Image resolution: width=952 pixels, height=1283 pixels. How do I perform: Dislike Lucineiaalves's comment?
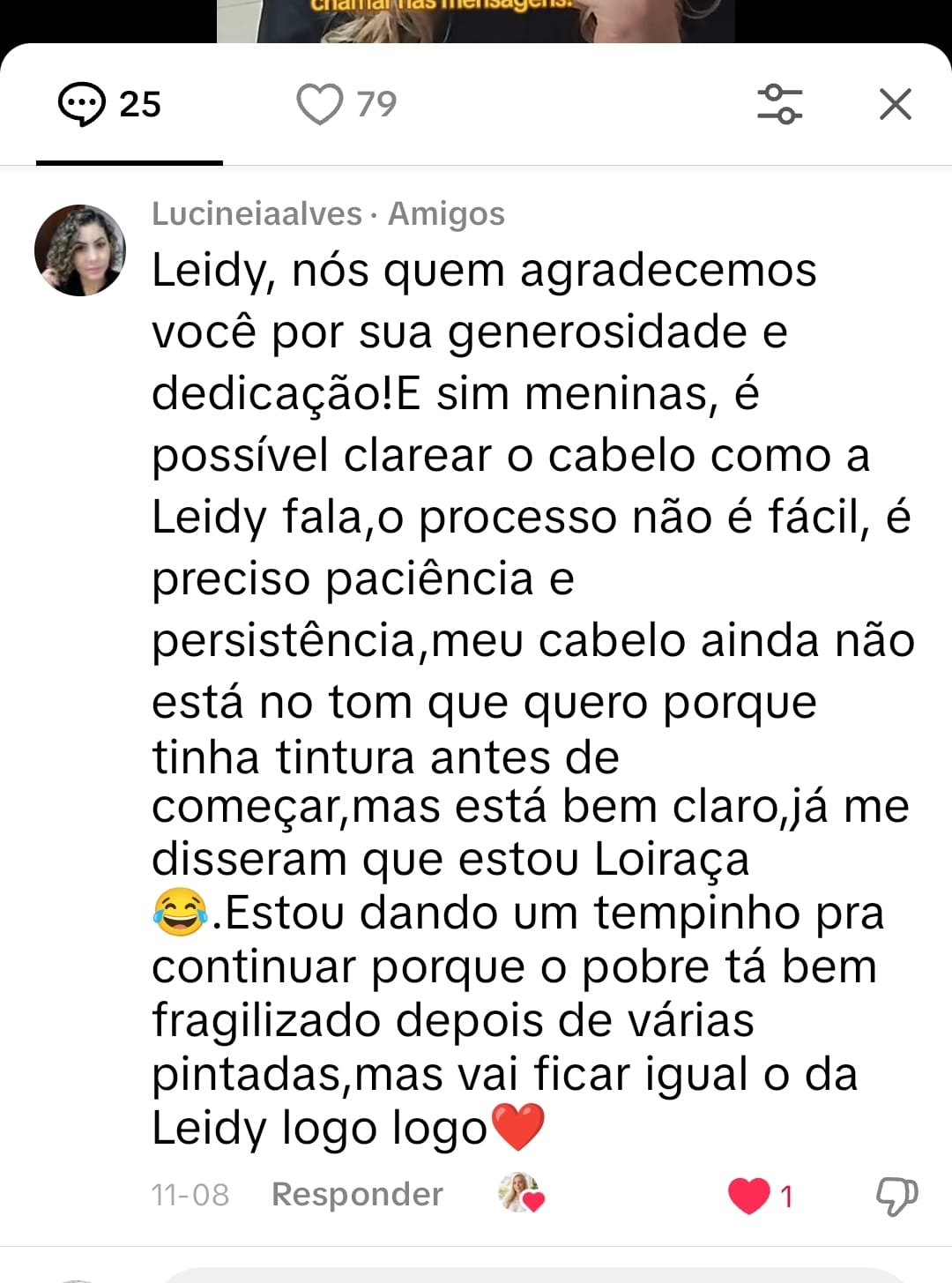pos(896,1196)
